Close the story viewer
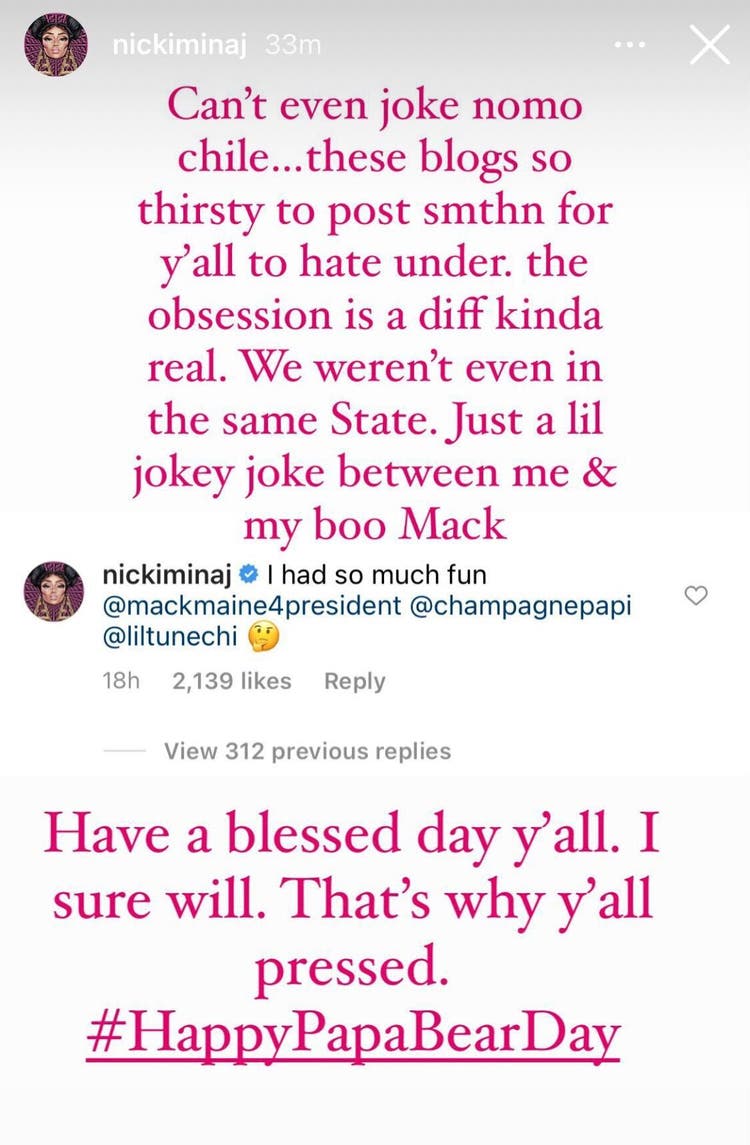Viewport: 750px width, 1145px height. click(709, 45)
